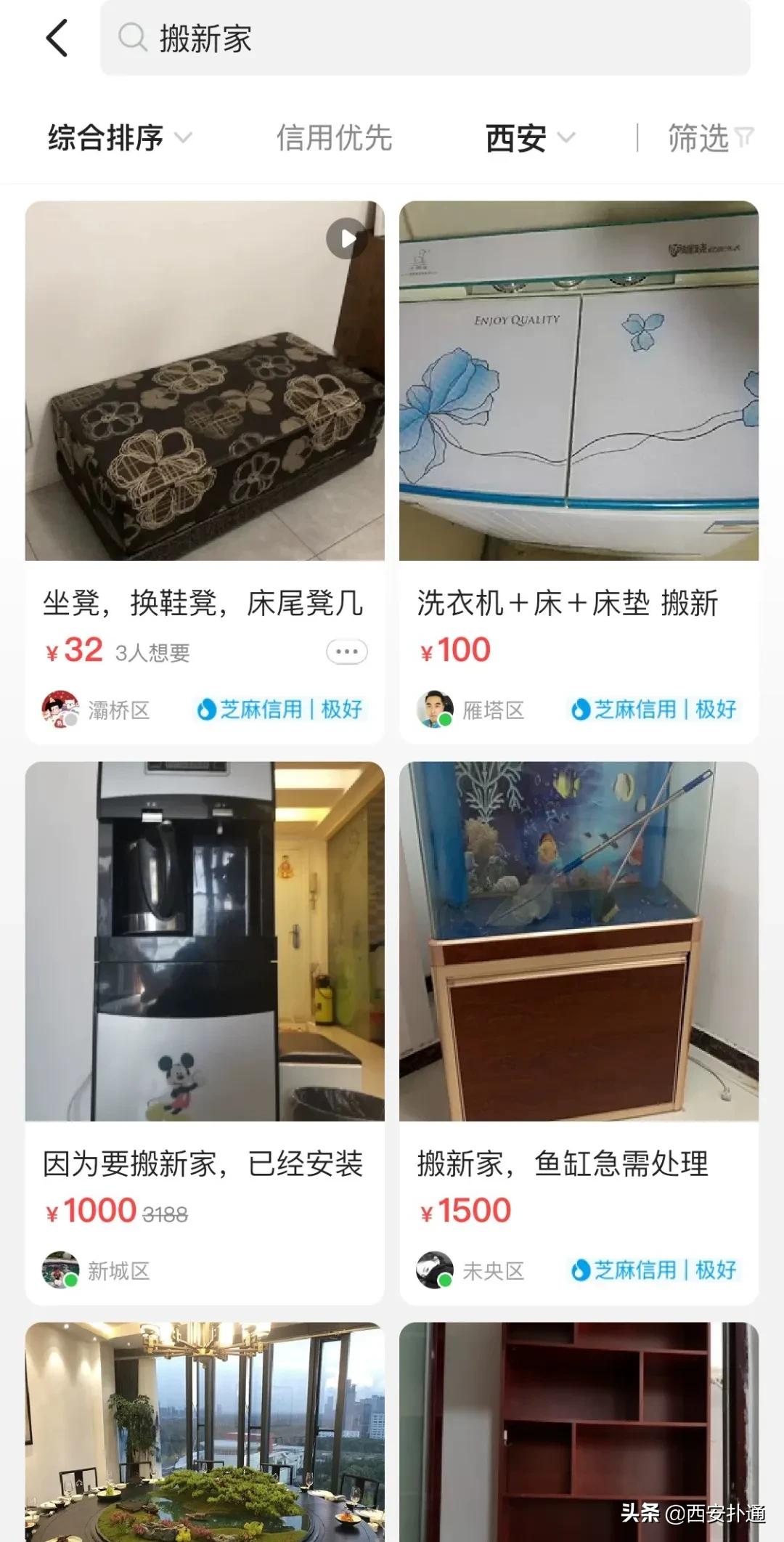Open the listing titled 搬新家，鱼缸急需处理
Screen dimensions: 784x1542
[563, 1162]
